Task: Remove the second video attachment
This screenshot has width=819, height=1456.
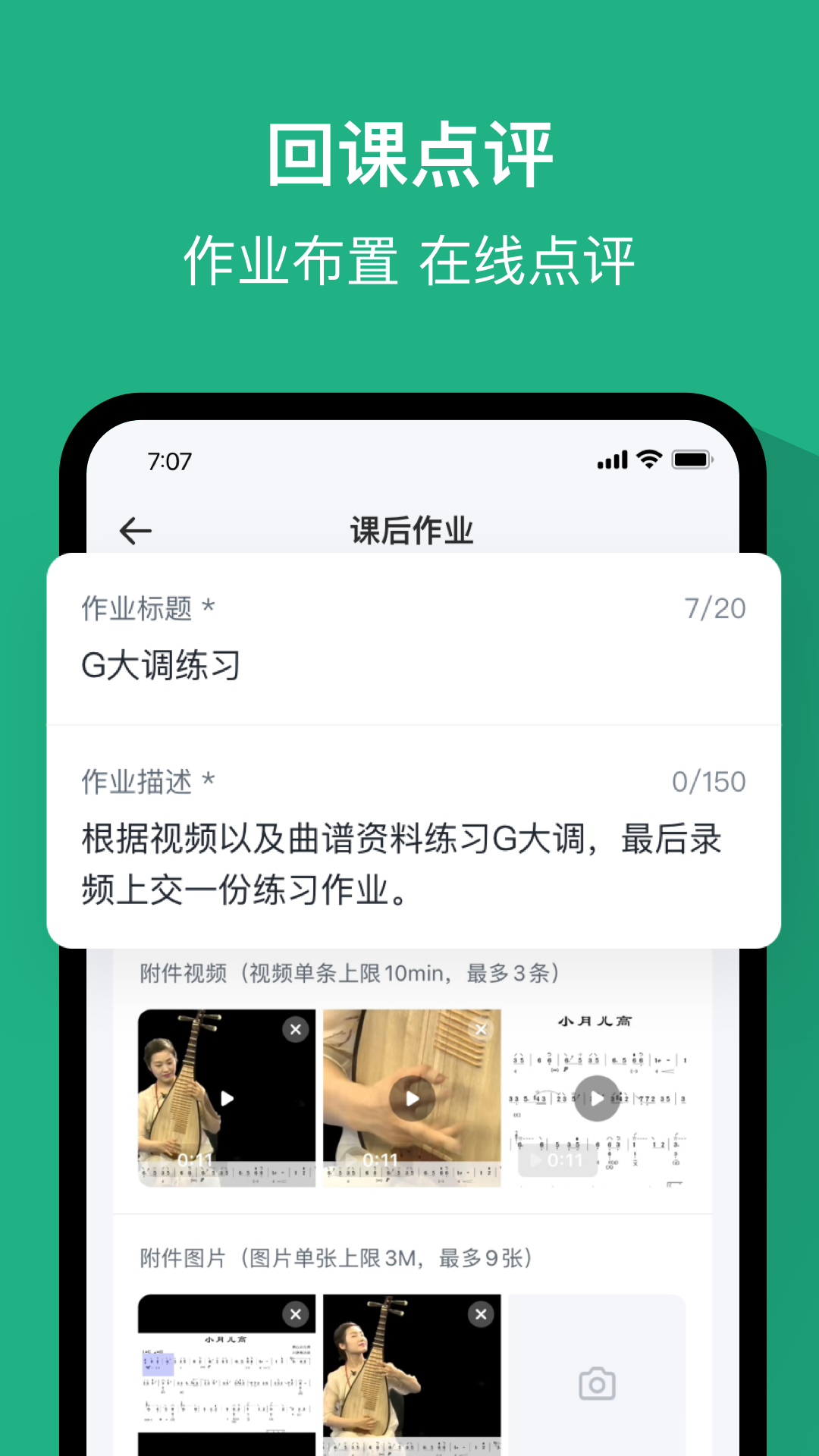Action: 481,1030
